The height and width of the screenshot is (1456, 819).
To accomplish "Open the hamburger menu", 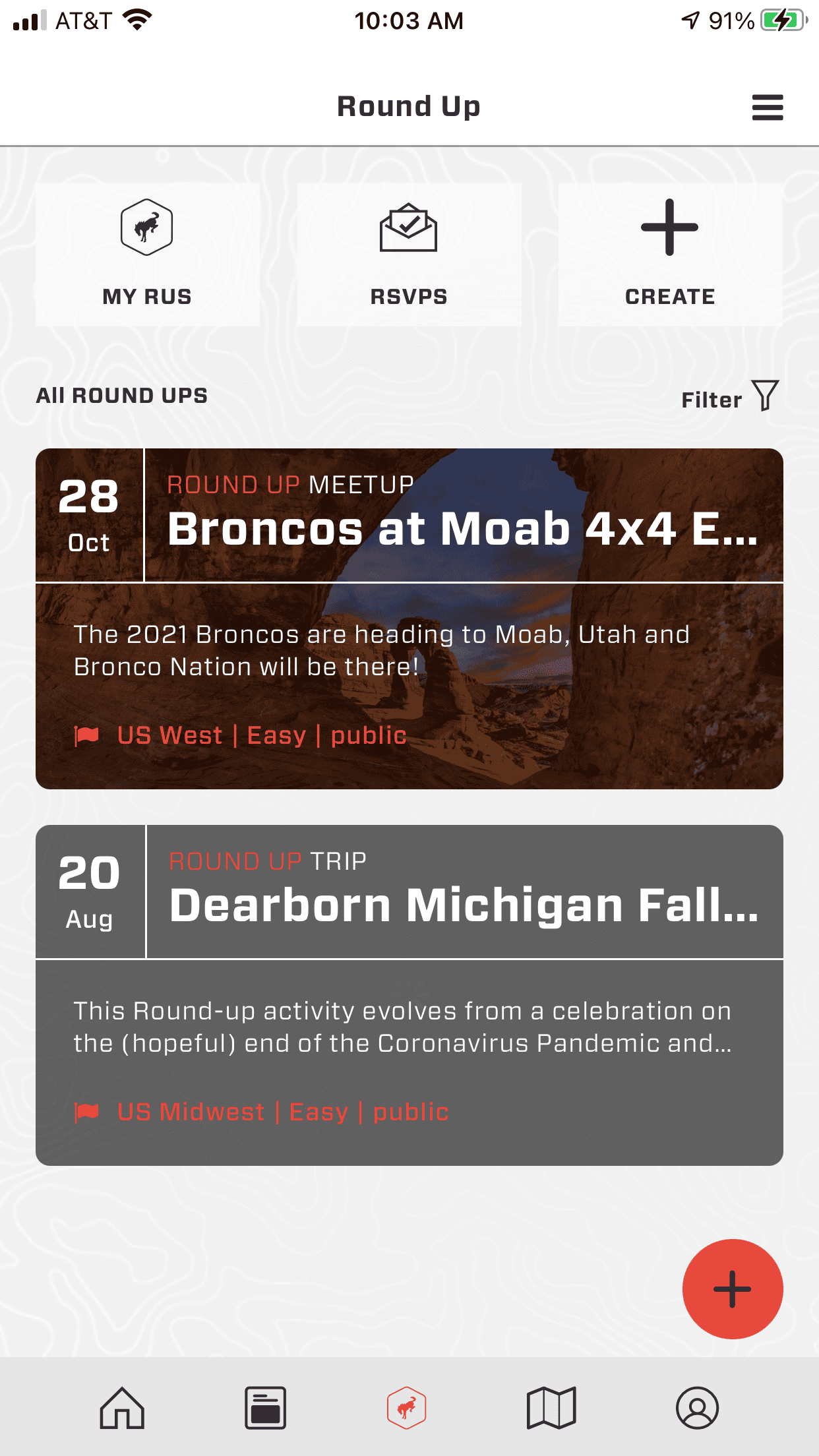I will click(767, 107).
